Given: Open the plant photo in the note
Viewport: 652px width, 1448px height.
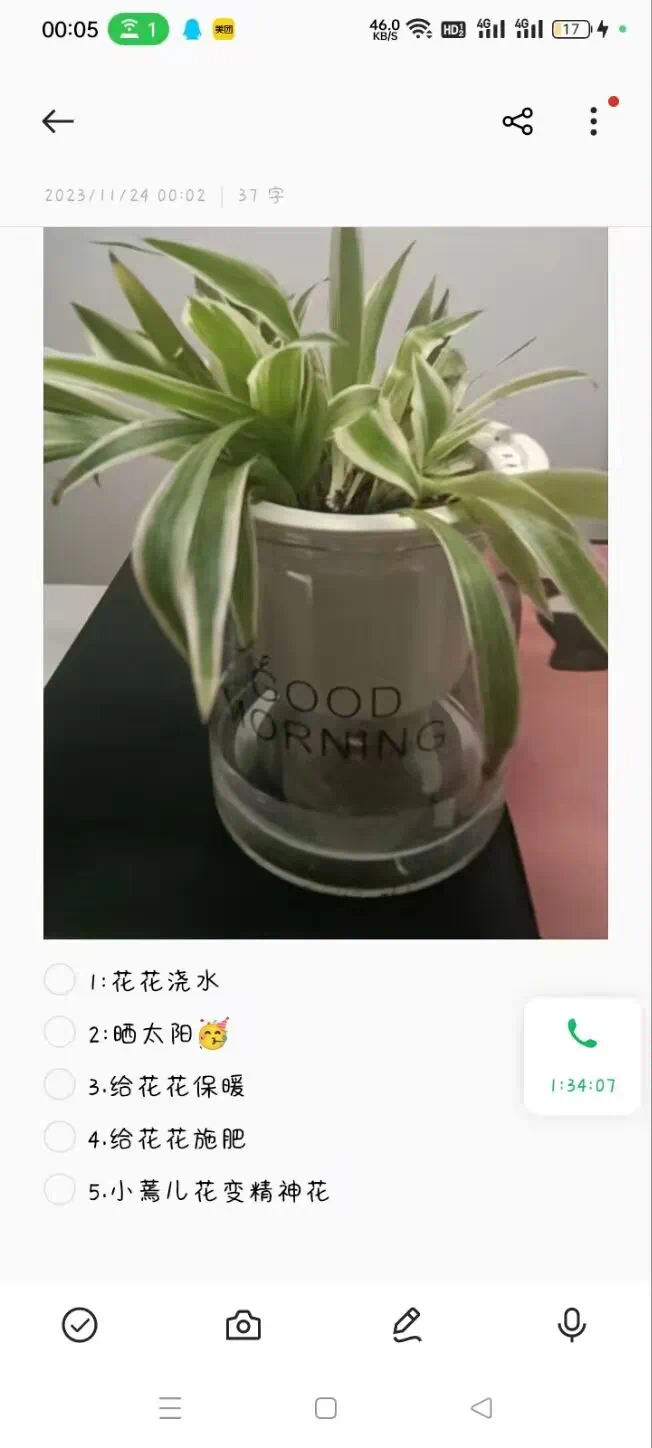Looking at the screenshot, I should tap(325, 582).
